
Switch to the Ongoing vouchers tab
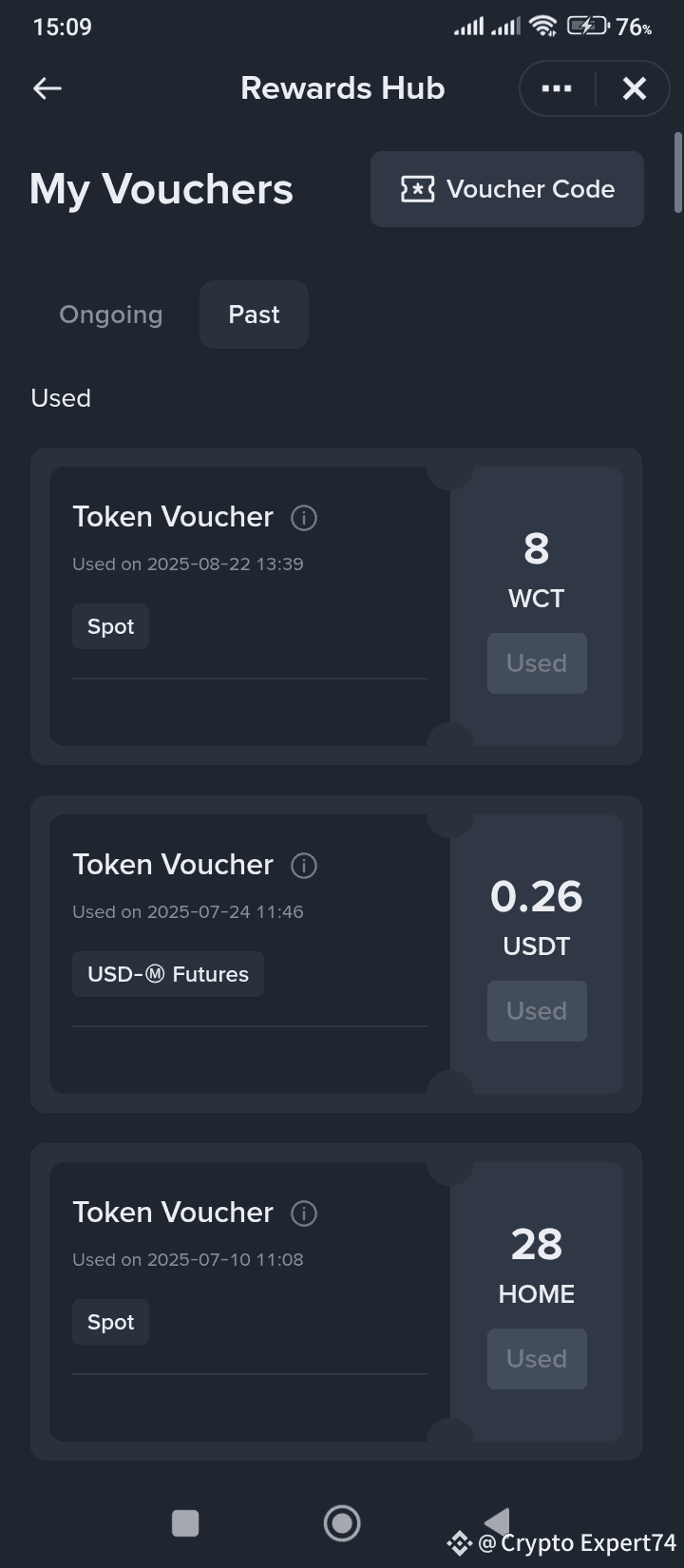(x=111, y=315)
